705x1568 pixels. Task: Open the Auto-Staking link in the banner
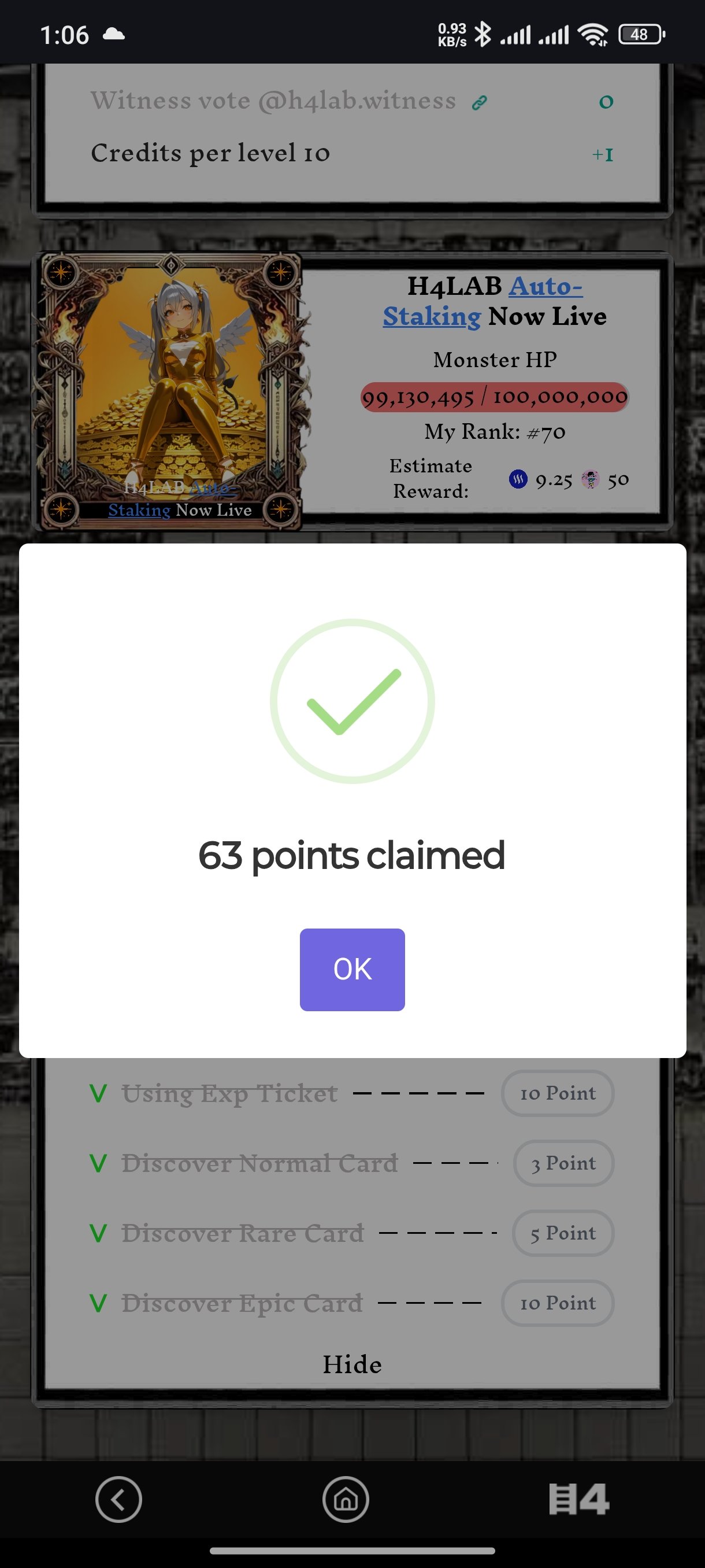[x=544, y=287]
